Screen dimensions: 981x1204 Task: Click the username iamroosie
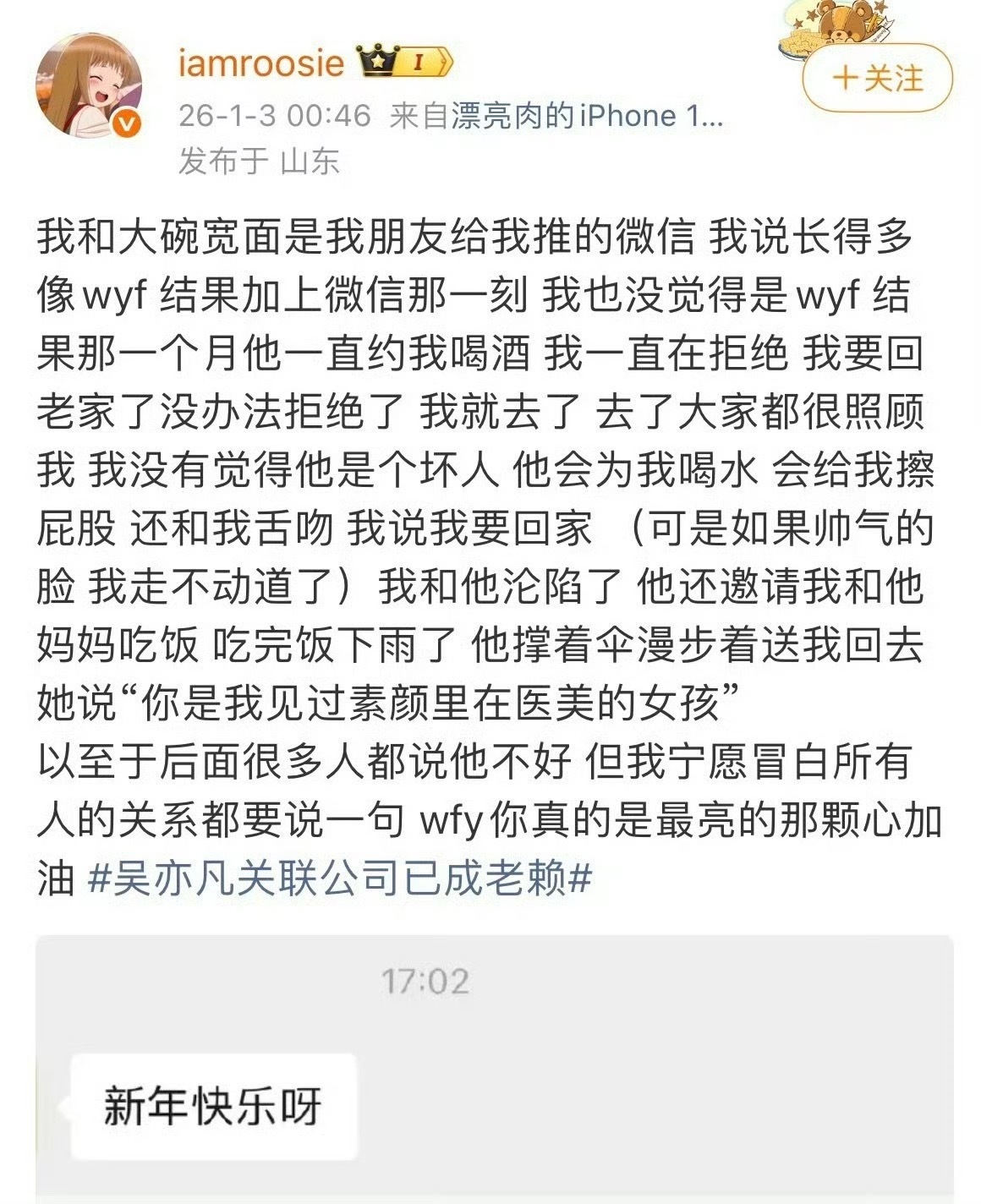[x=262, y=61]
